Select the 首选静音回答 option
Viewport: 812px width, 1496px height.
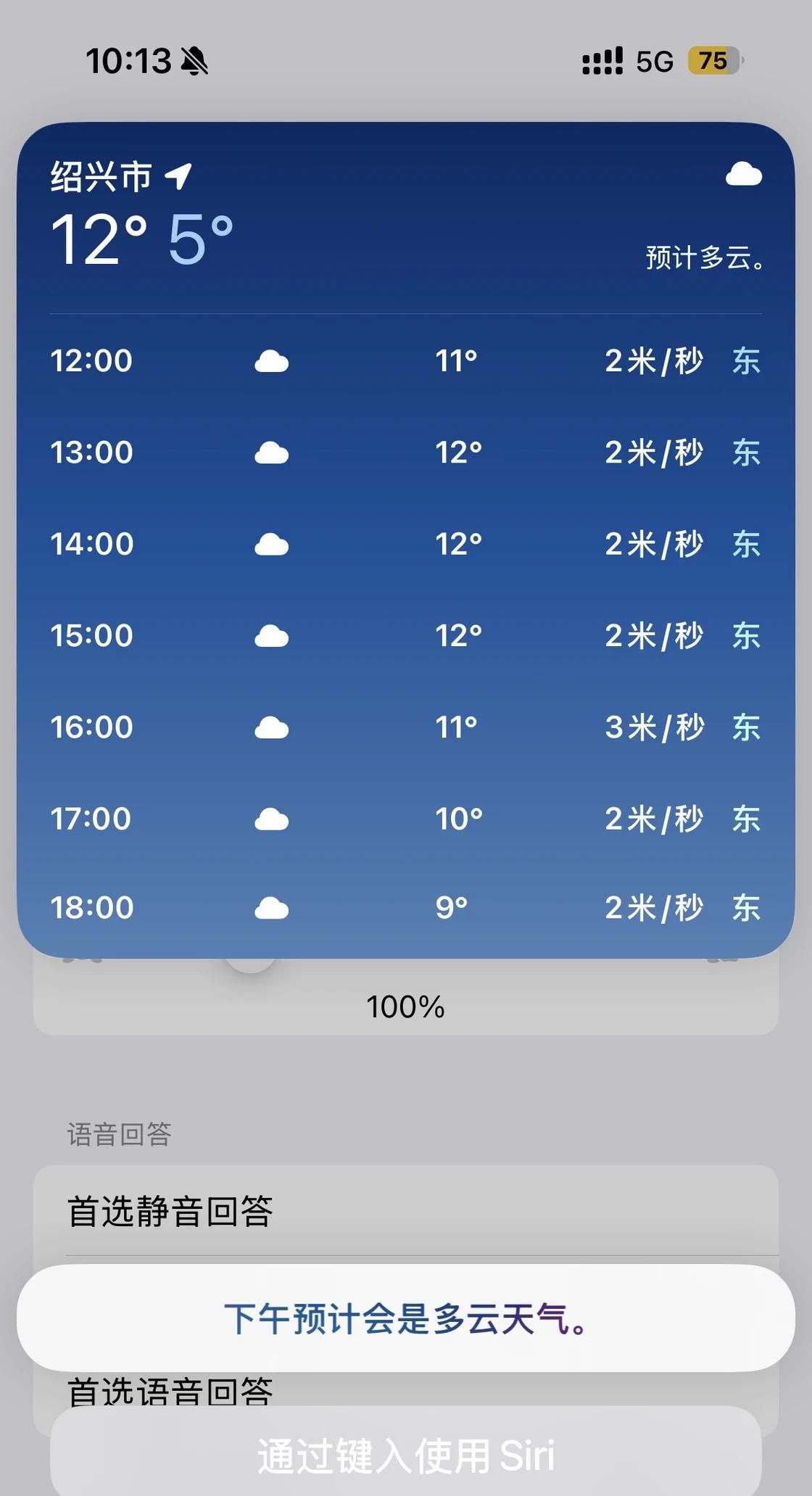tap(406, 1211)
